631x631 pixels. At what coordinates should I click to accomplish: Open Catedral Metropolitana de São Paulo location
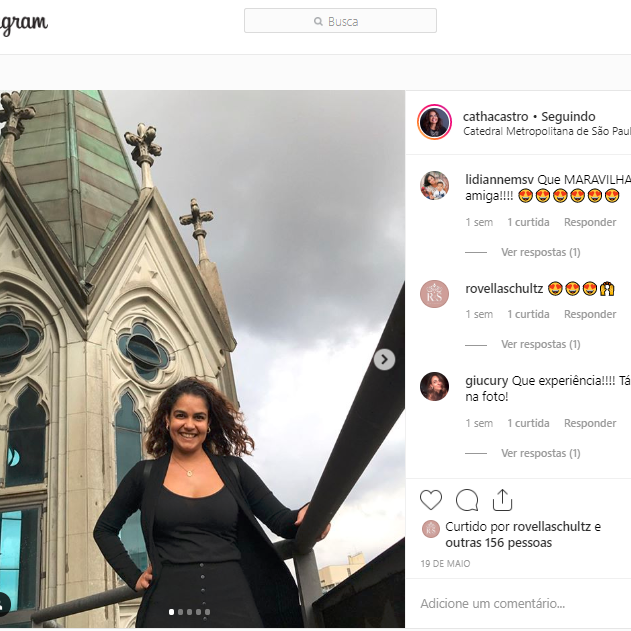click(546, 131)
